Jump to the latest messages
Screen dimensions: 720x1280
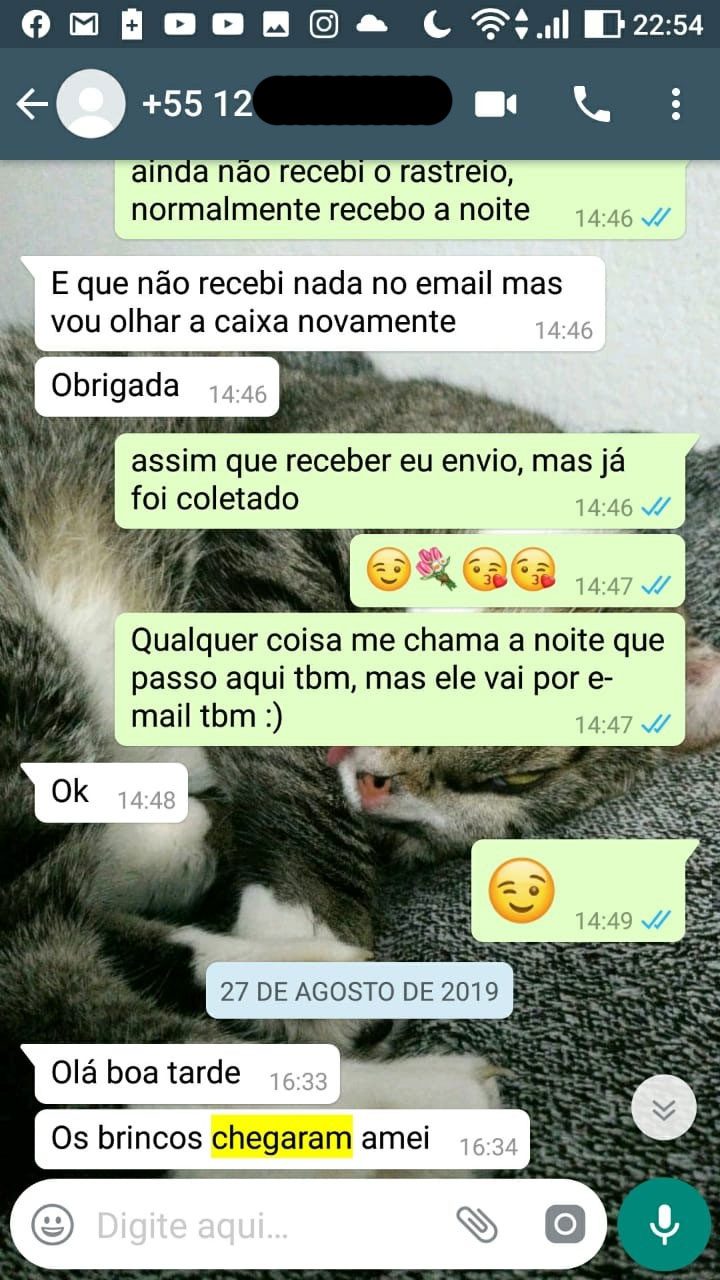[x=664, y=1108]
